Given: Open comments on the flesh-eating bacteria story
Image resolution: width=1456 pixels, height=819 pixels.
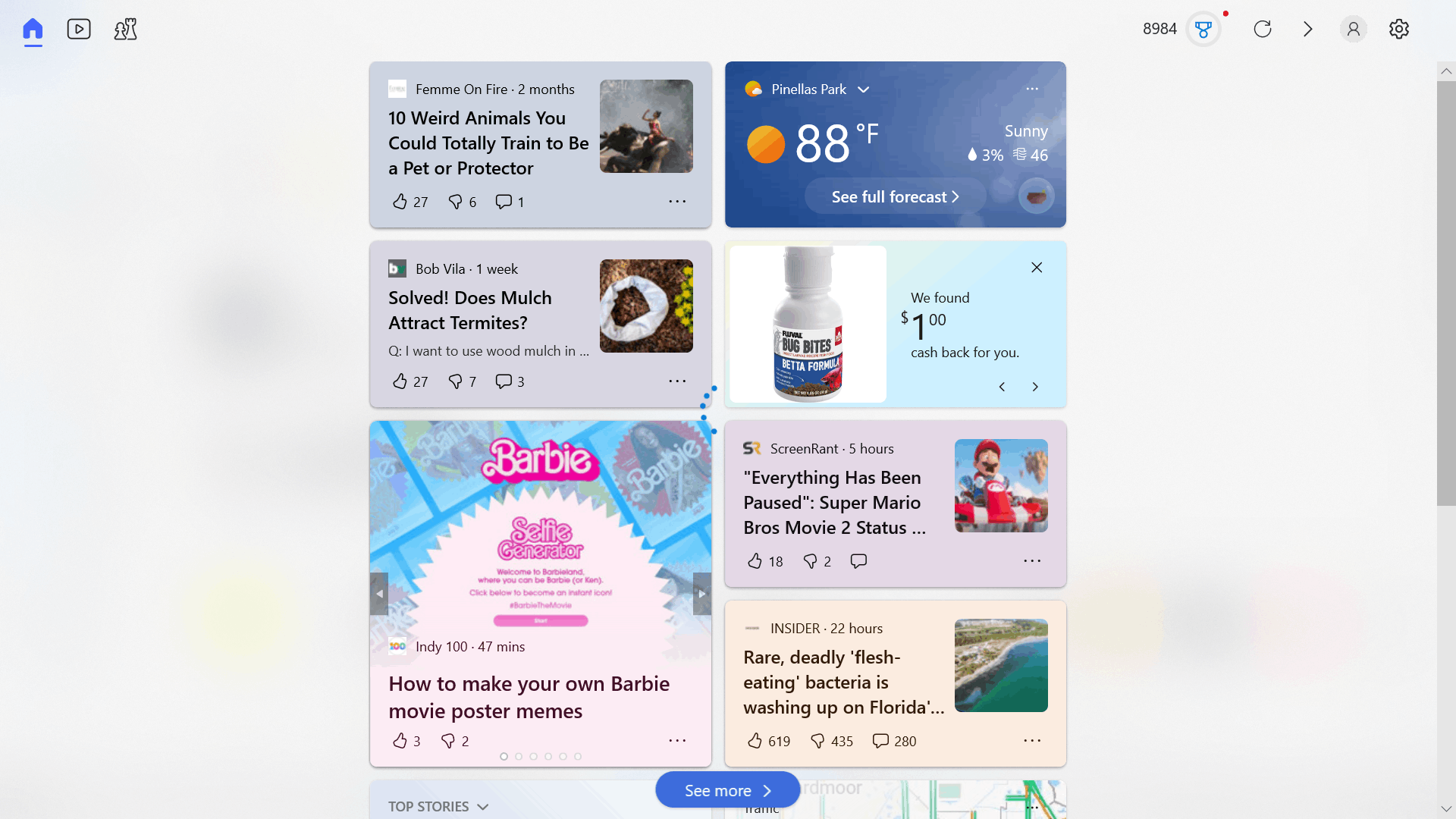Looking at the screenshot, I should click(x=880, y=741).
